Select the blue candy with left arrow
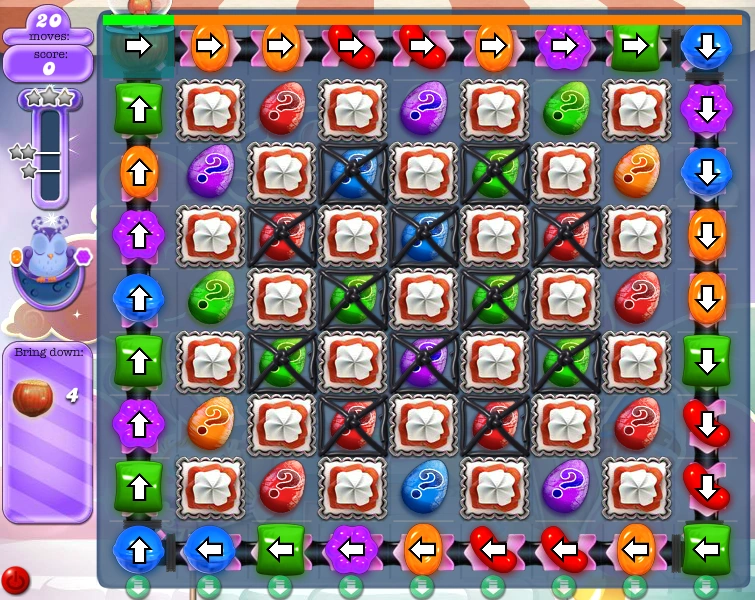This screenshot has height=600, width=755. coord(208,549)
